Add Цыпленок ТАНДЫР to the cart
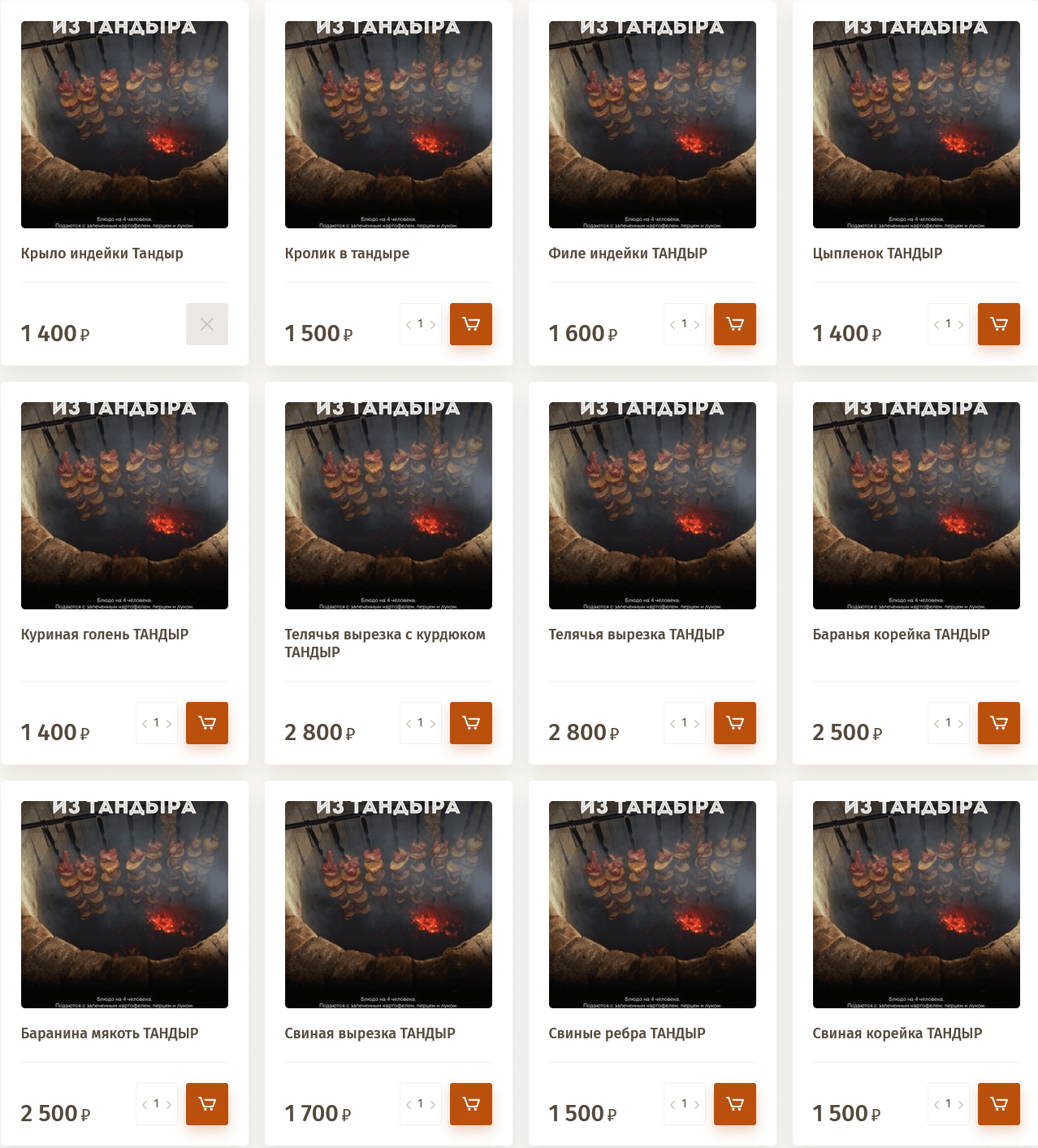This screenshot has width=1038, height=1148. (x=998, y=324)
